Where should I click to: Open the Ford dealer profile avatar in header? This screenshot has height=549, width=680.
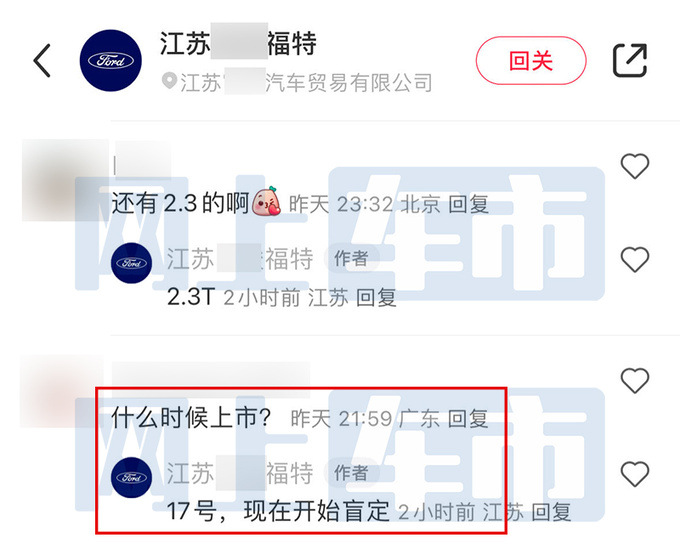(x=109, y=61)
